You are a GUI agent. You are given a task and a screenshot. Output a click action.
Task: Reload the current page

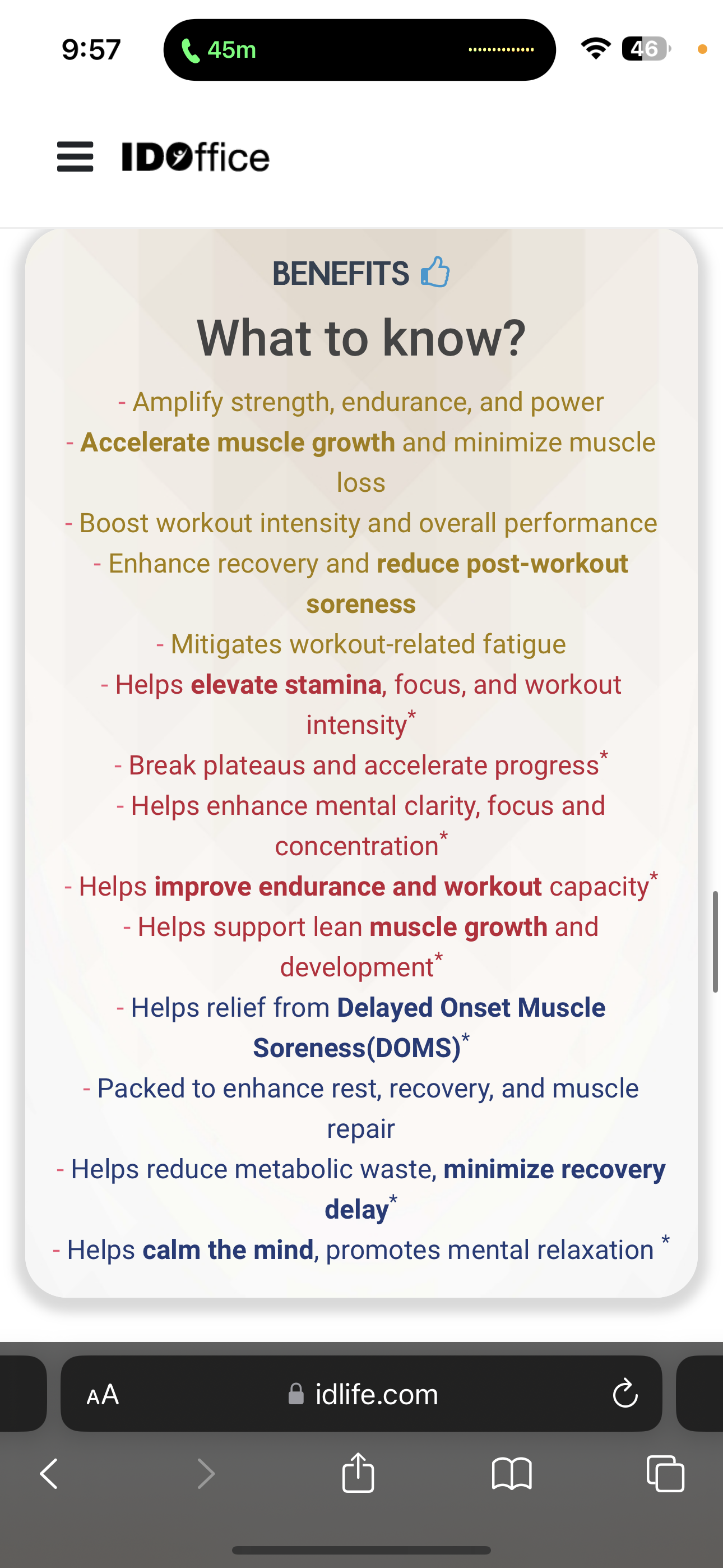pos(625,1394)
